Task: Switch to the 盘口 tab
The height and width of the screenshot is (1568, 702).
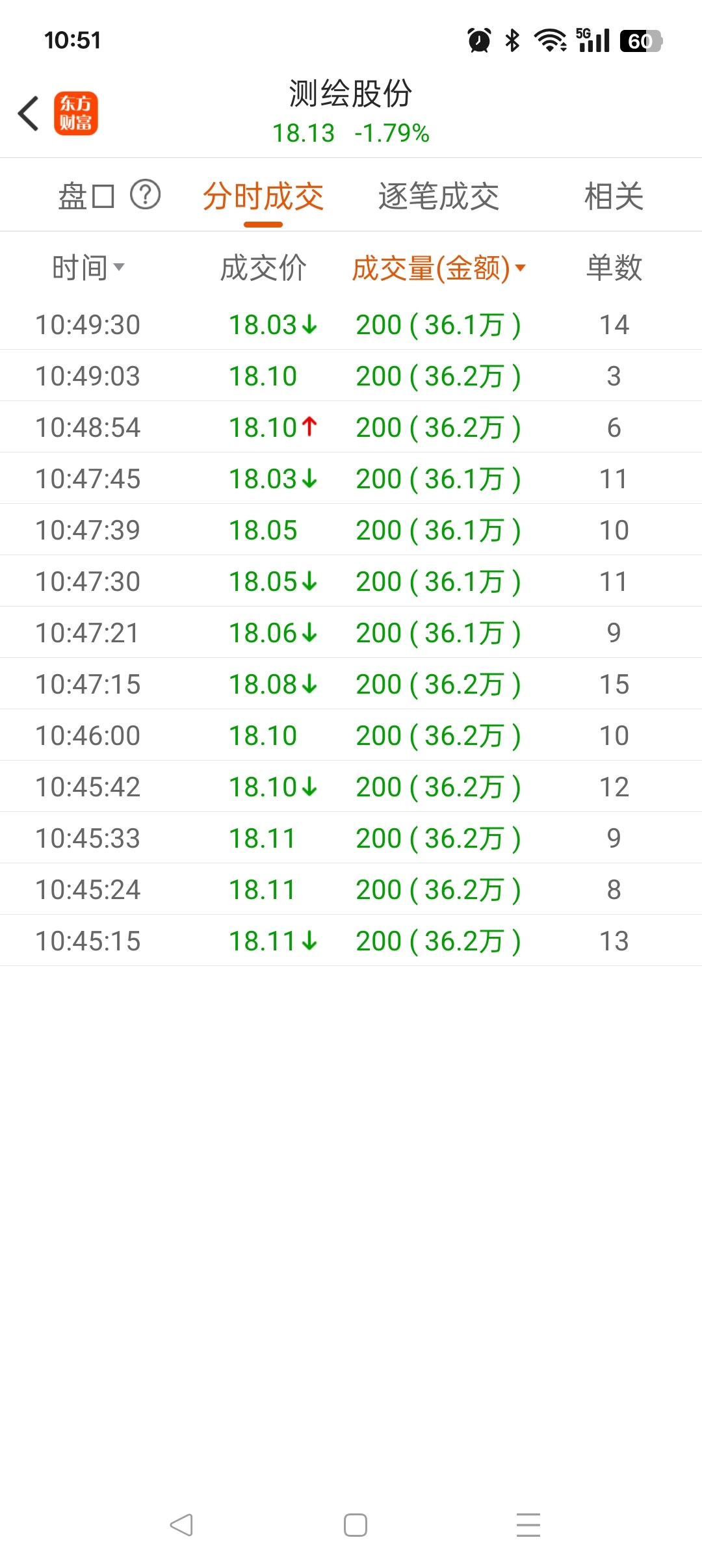Action: coord(86,196)
